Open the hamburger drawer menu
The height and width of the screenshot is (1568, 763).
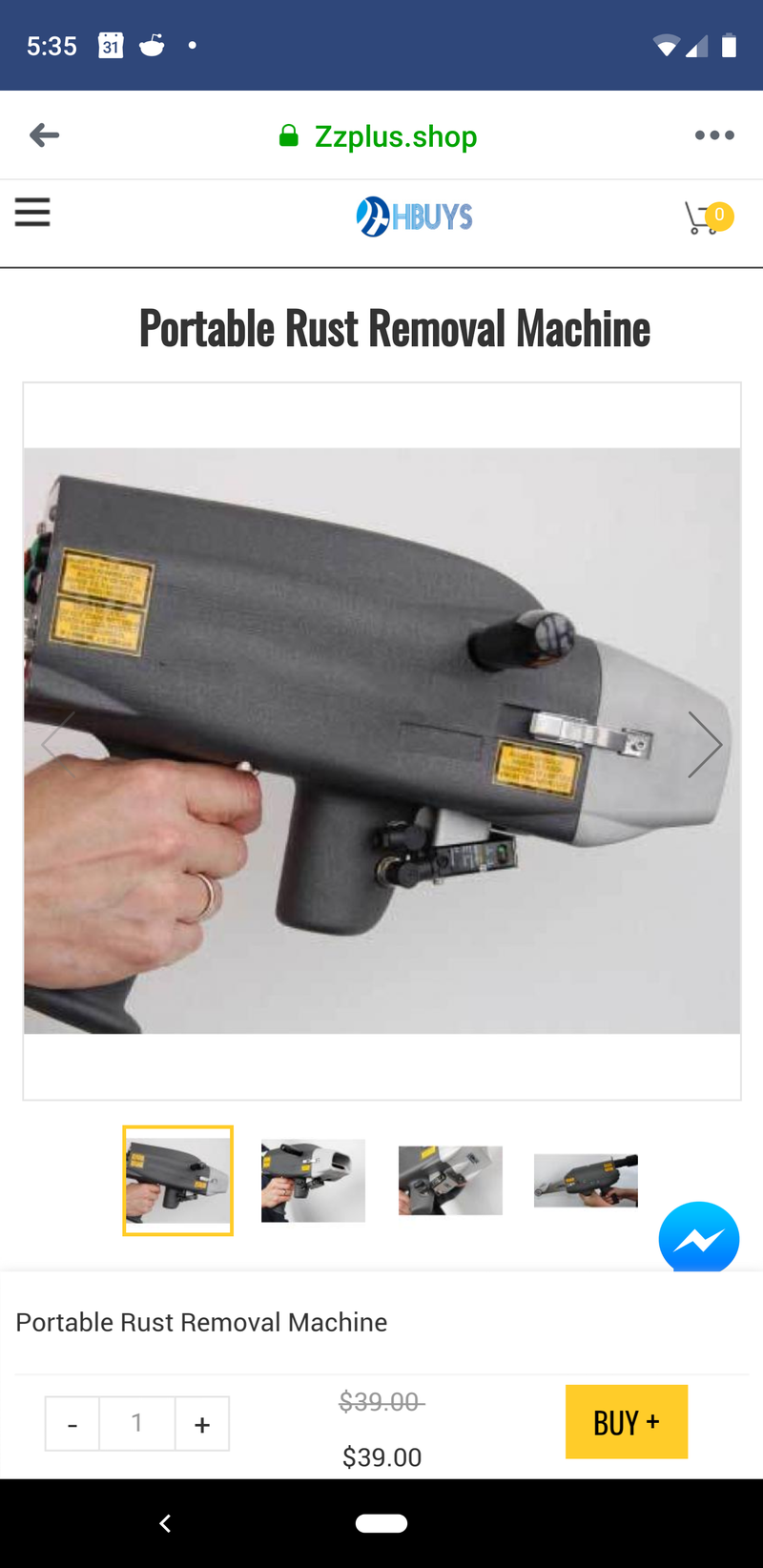[x=32, y=212]
